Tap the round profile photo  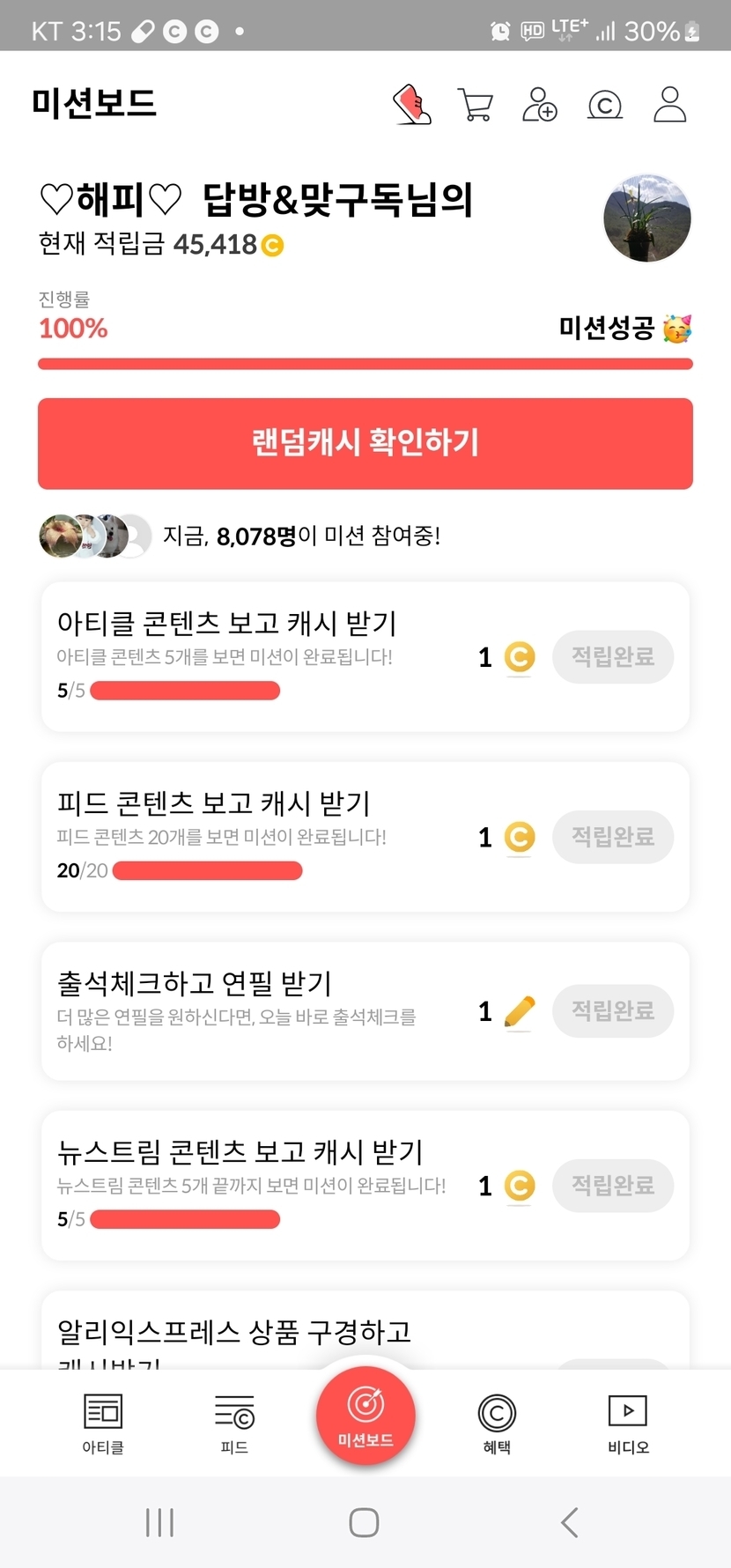pos(646,218)
